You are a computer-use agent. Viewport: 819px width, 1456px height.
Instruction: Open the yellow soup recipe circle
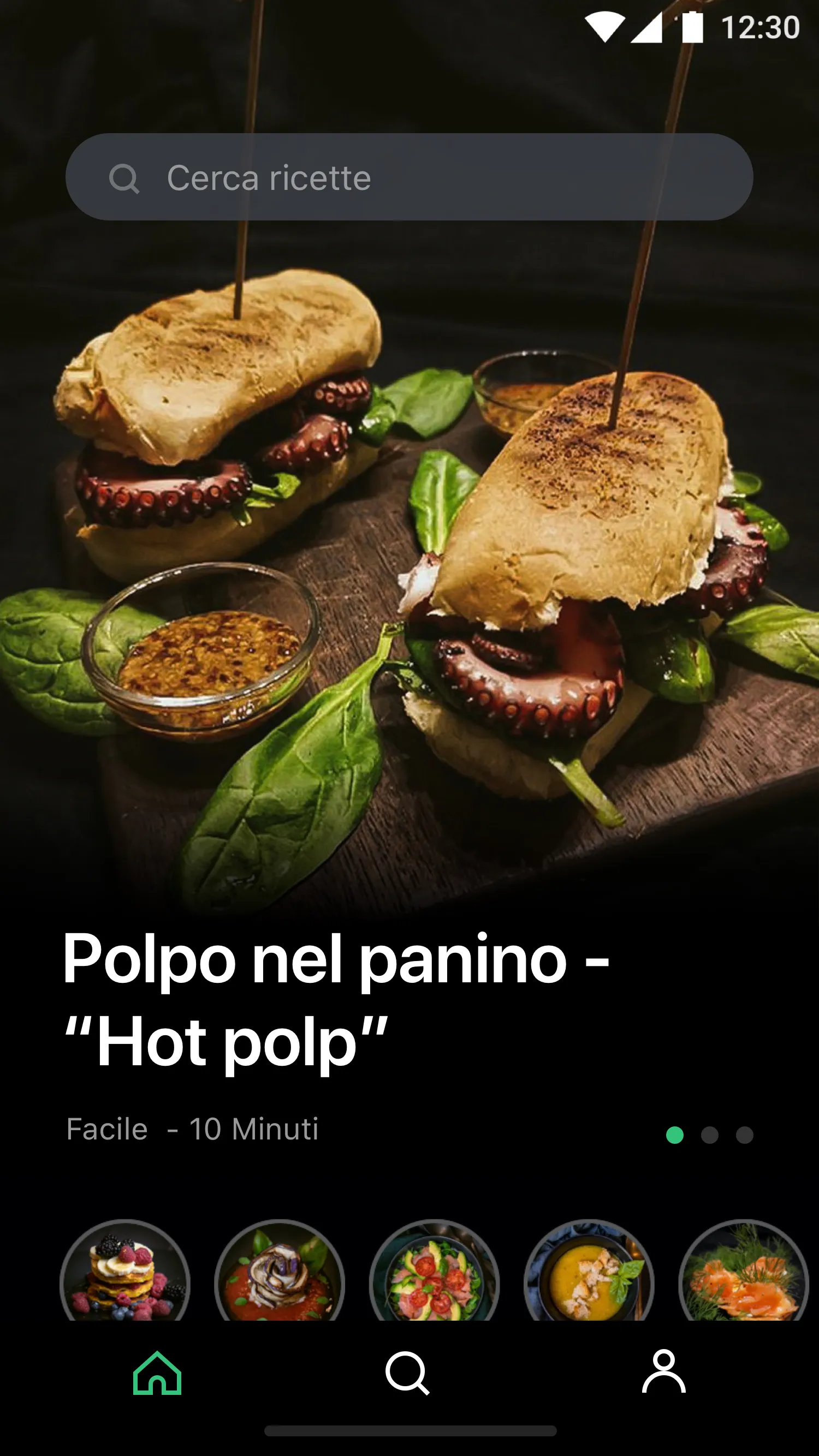[x=589, y=1270]
